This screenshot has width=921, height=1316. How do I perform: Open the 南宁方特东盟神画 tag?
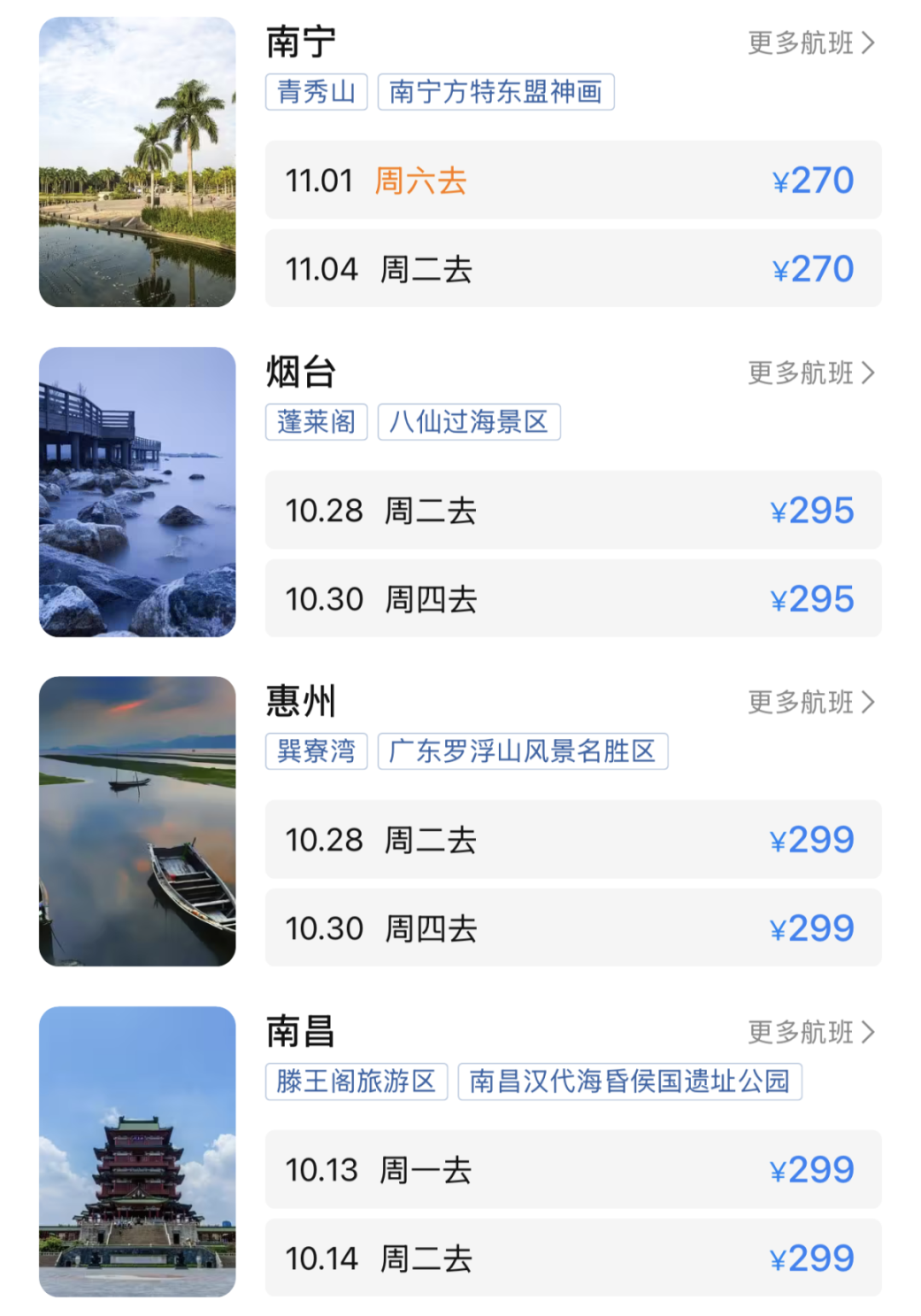tap(497, 94)
